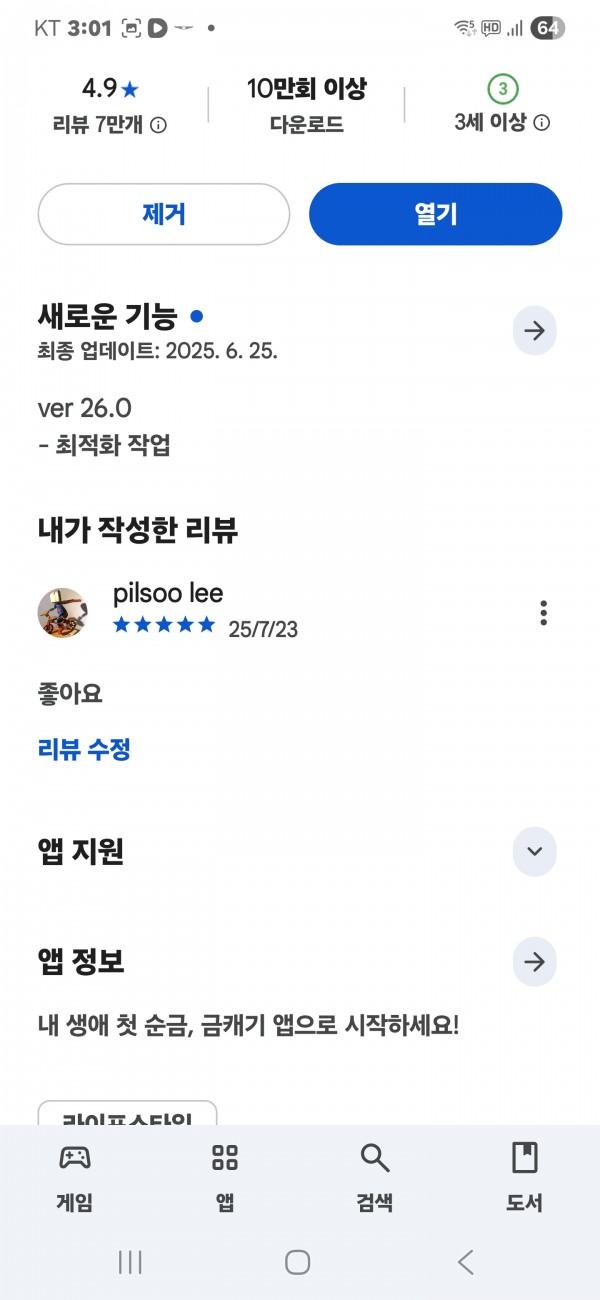Switch to the 게임 tab
Screen dimensions: 600x1300
tap(75, 1179)
